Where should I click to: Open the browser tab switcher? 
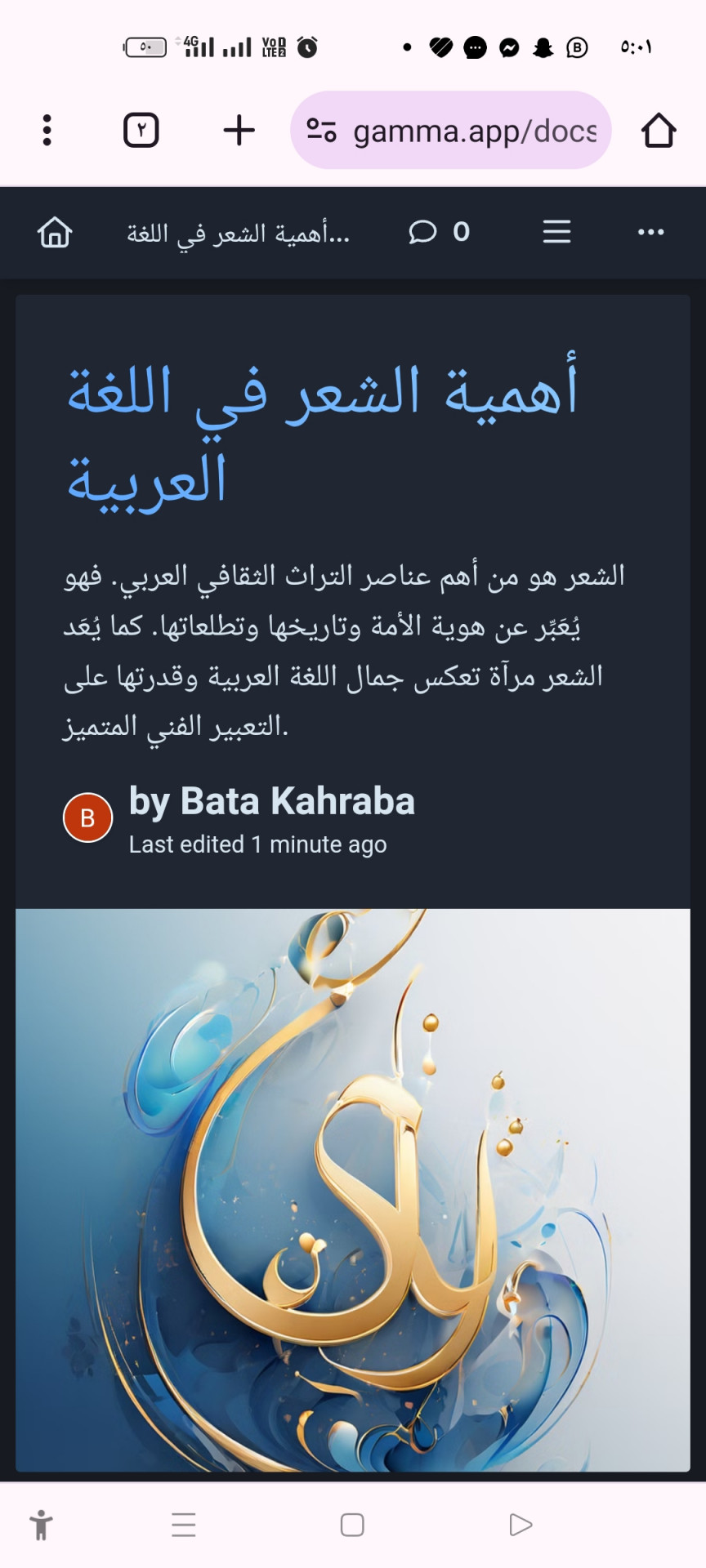pos(141,130)
